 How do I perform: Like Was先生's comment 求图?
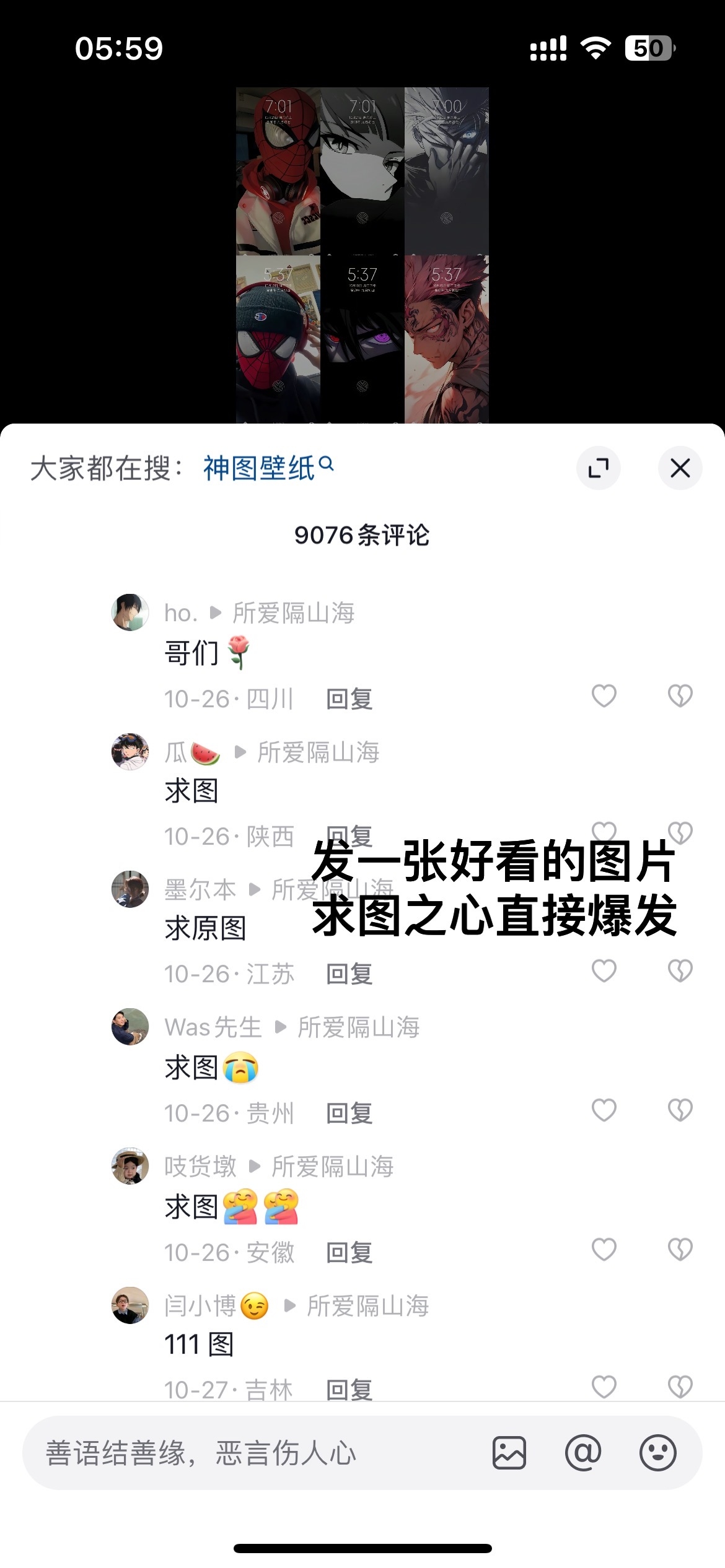pos(604,1110)
